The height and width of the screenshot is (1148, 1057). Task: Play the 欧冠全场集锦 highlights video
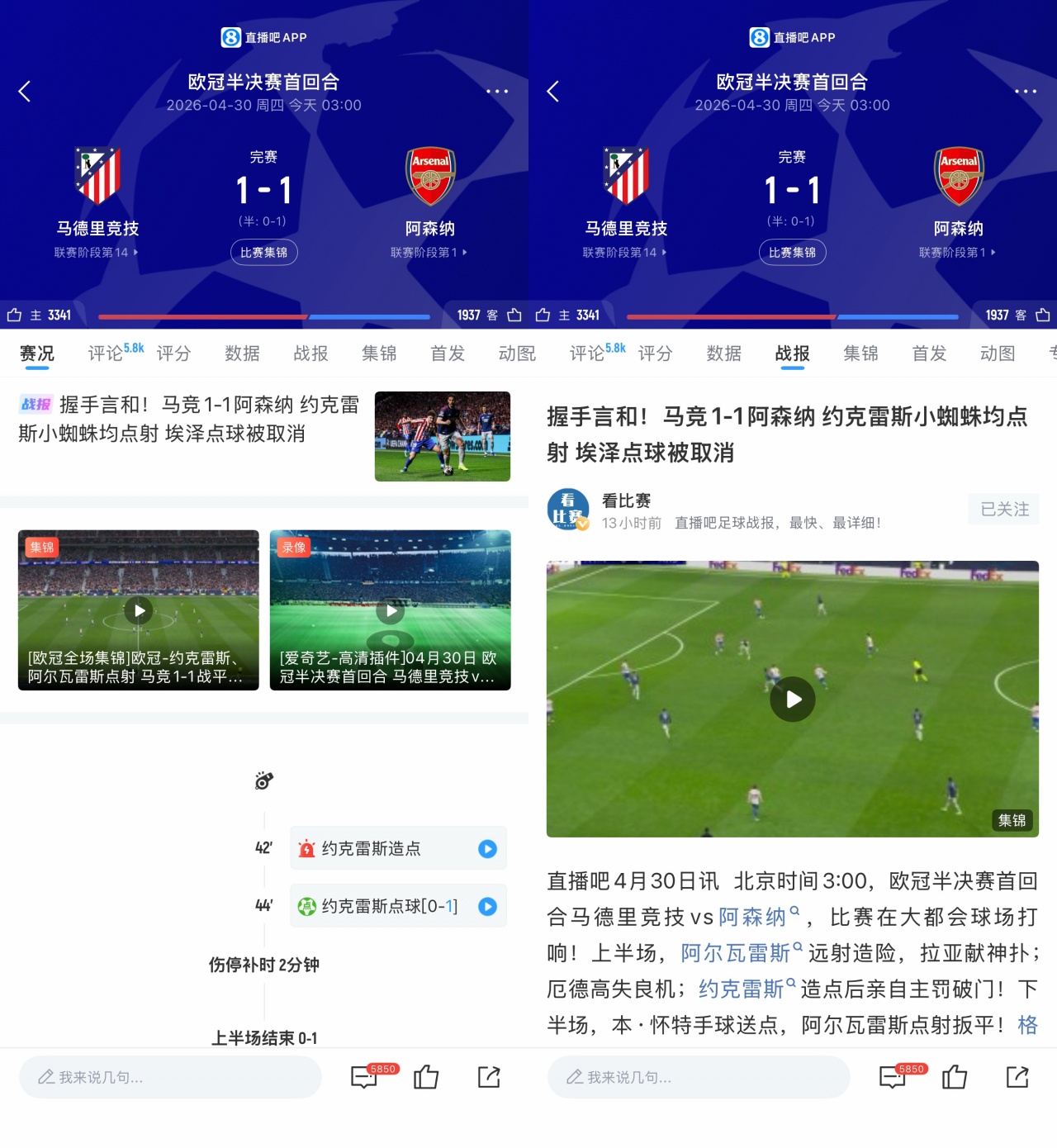click(x=139, y=610)
